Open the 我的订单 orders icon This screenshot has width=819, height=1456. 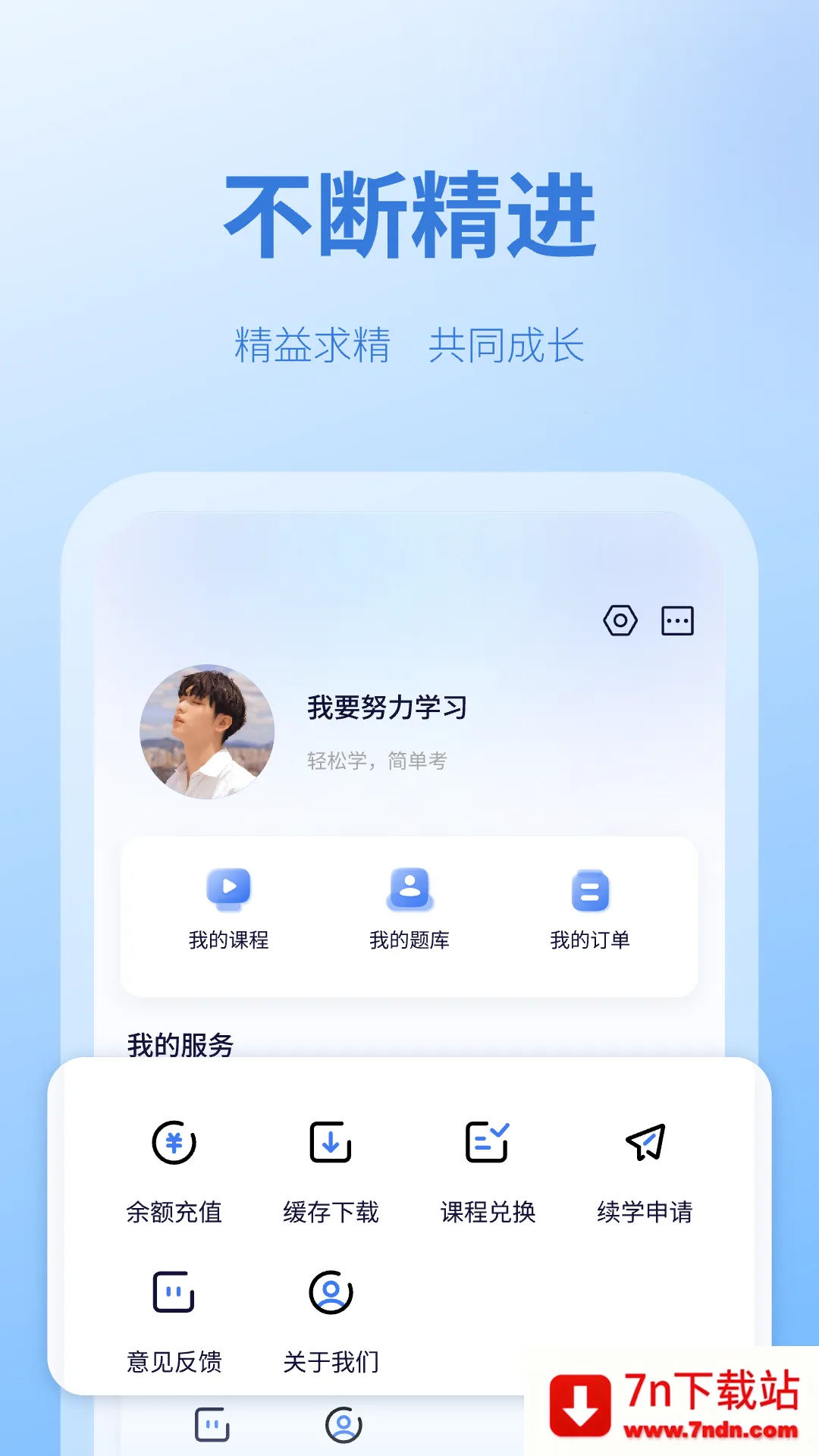pos(589,891)
